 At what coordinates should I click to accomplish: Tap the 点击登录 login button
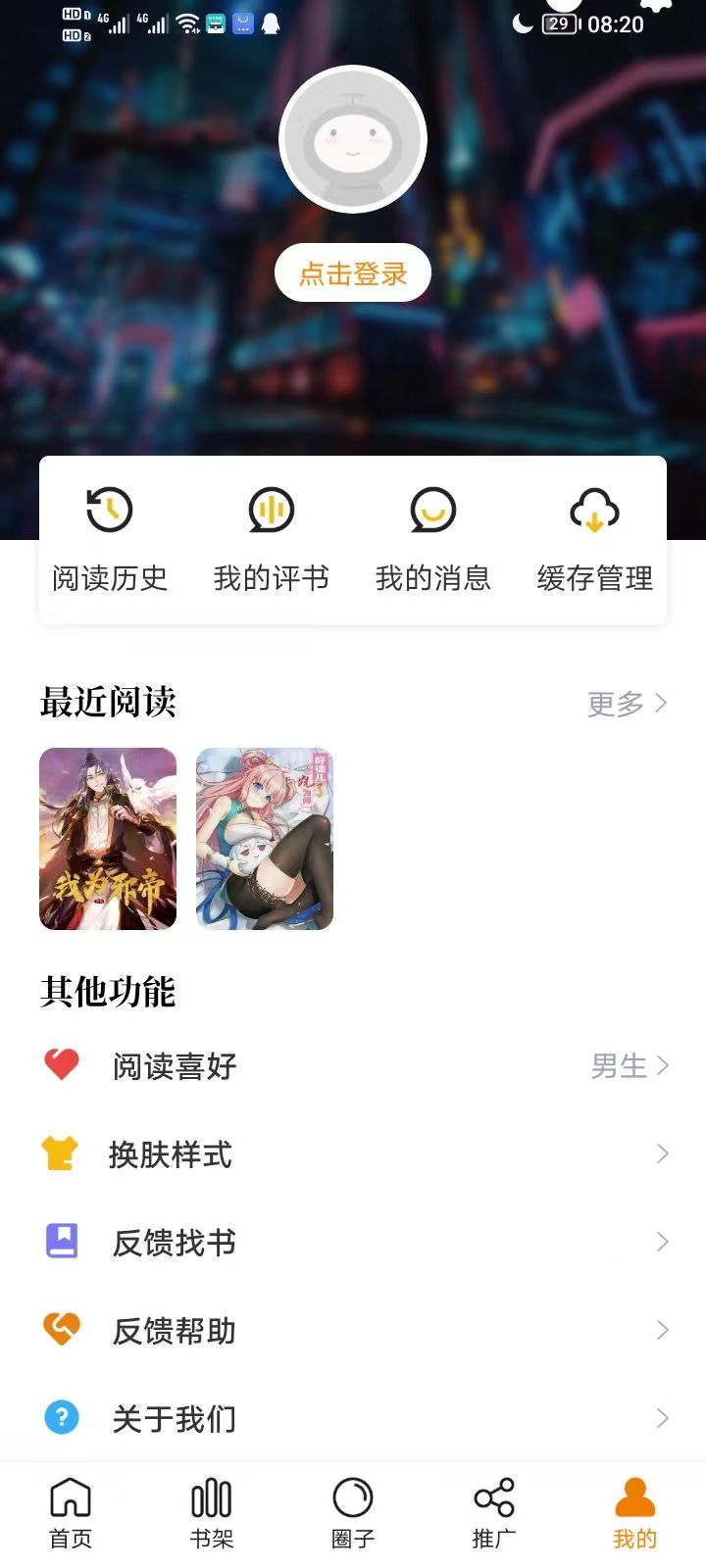tap(353, 273)
